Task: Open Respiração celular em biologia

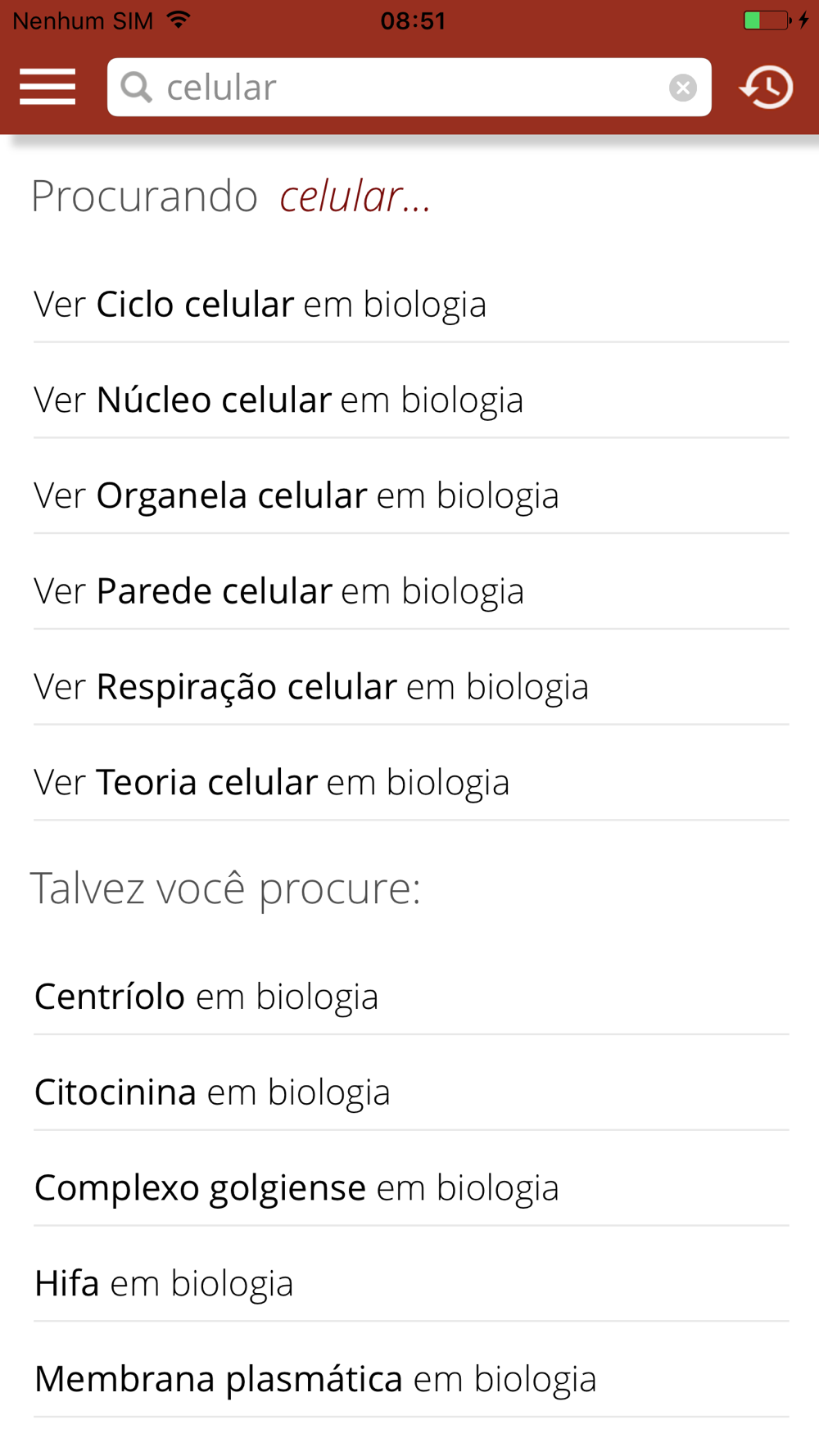Action: 411,687
